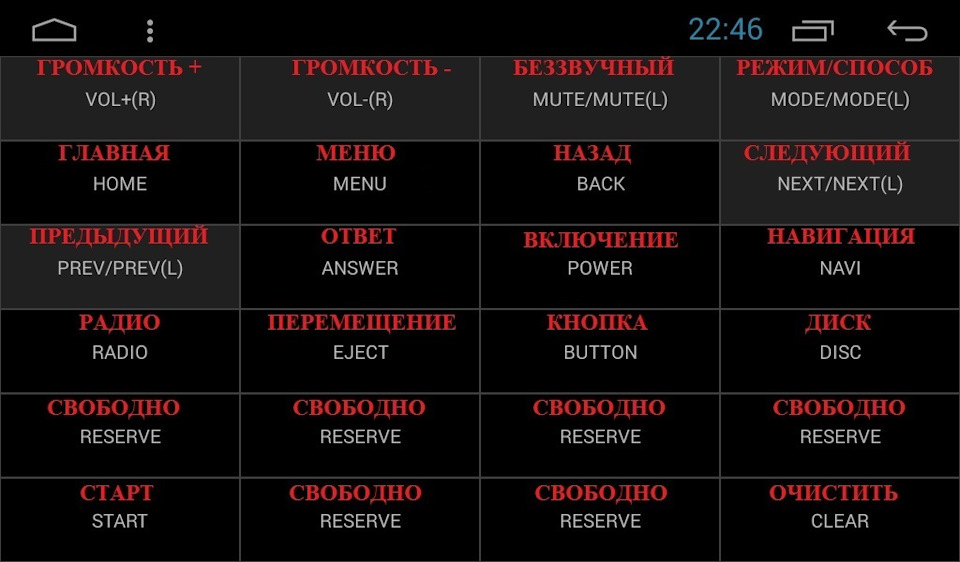This screenshot has width=960, height=562.
Task: Choose the NAVI button
Action: click(x=840, y=267)
